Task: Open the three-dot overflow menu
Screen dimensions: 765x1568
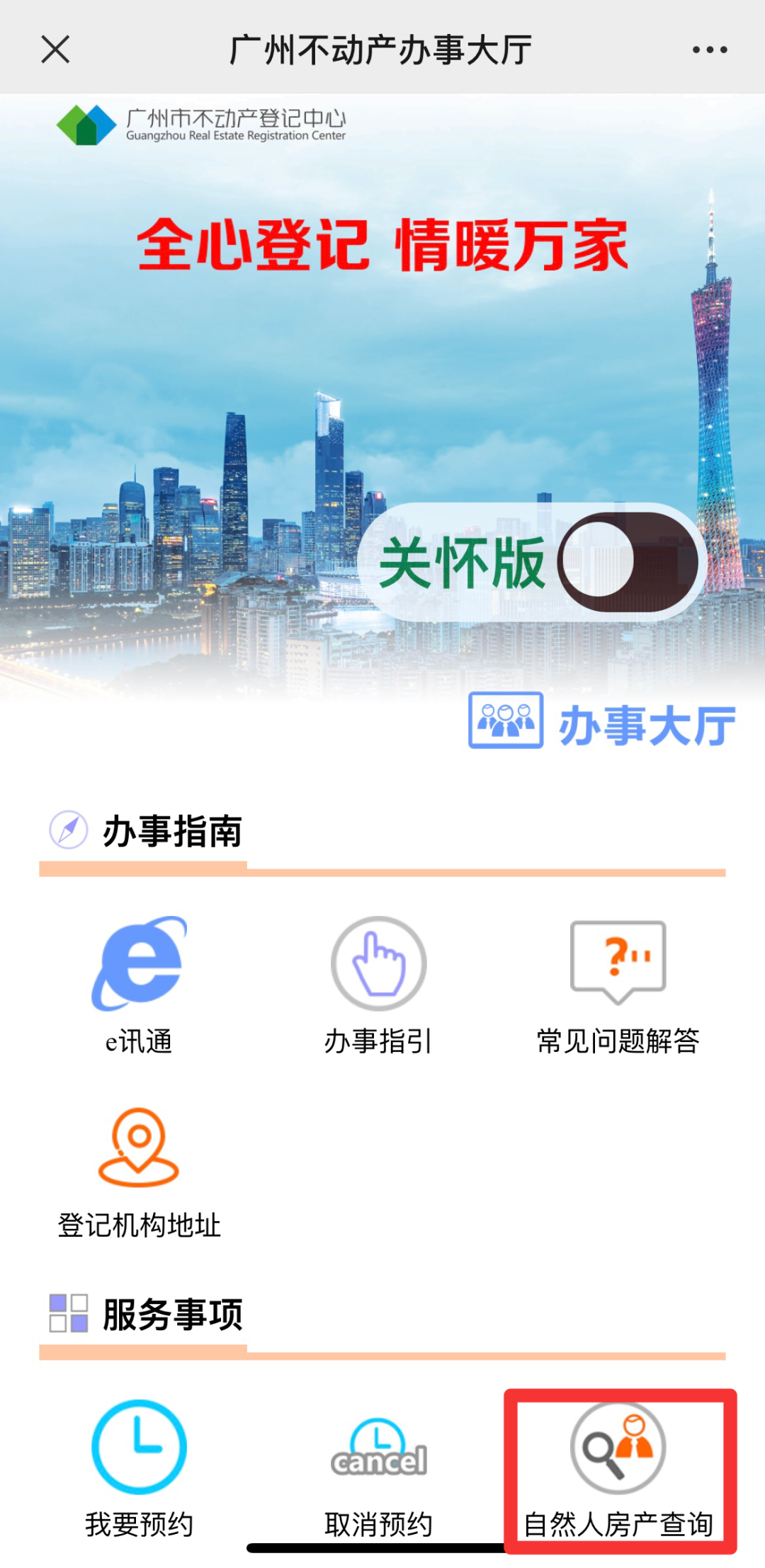Action: (x=710, y=50)
